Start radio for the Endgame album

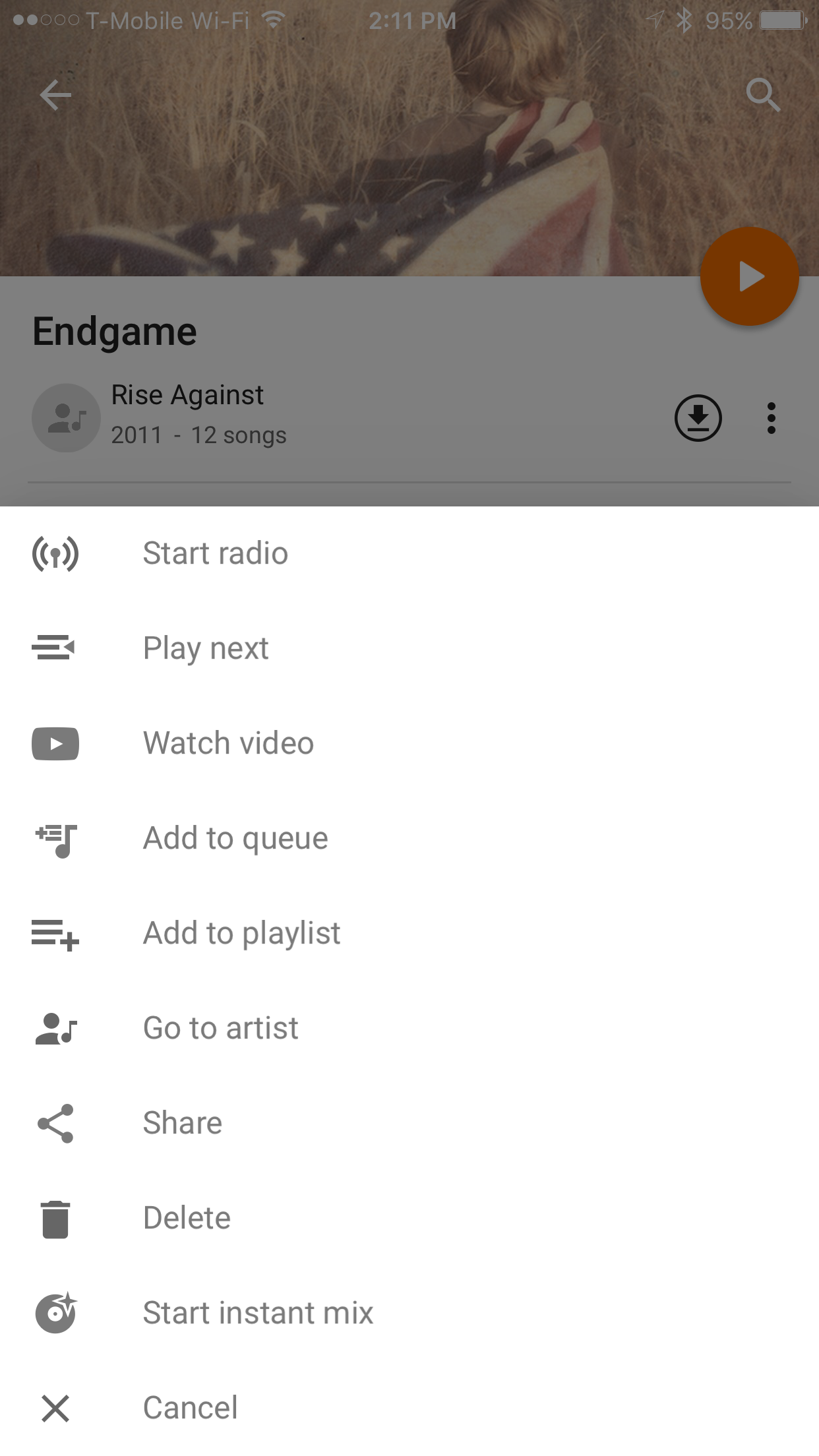point(409,553)
